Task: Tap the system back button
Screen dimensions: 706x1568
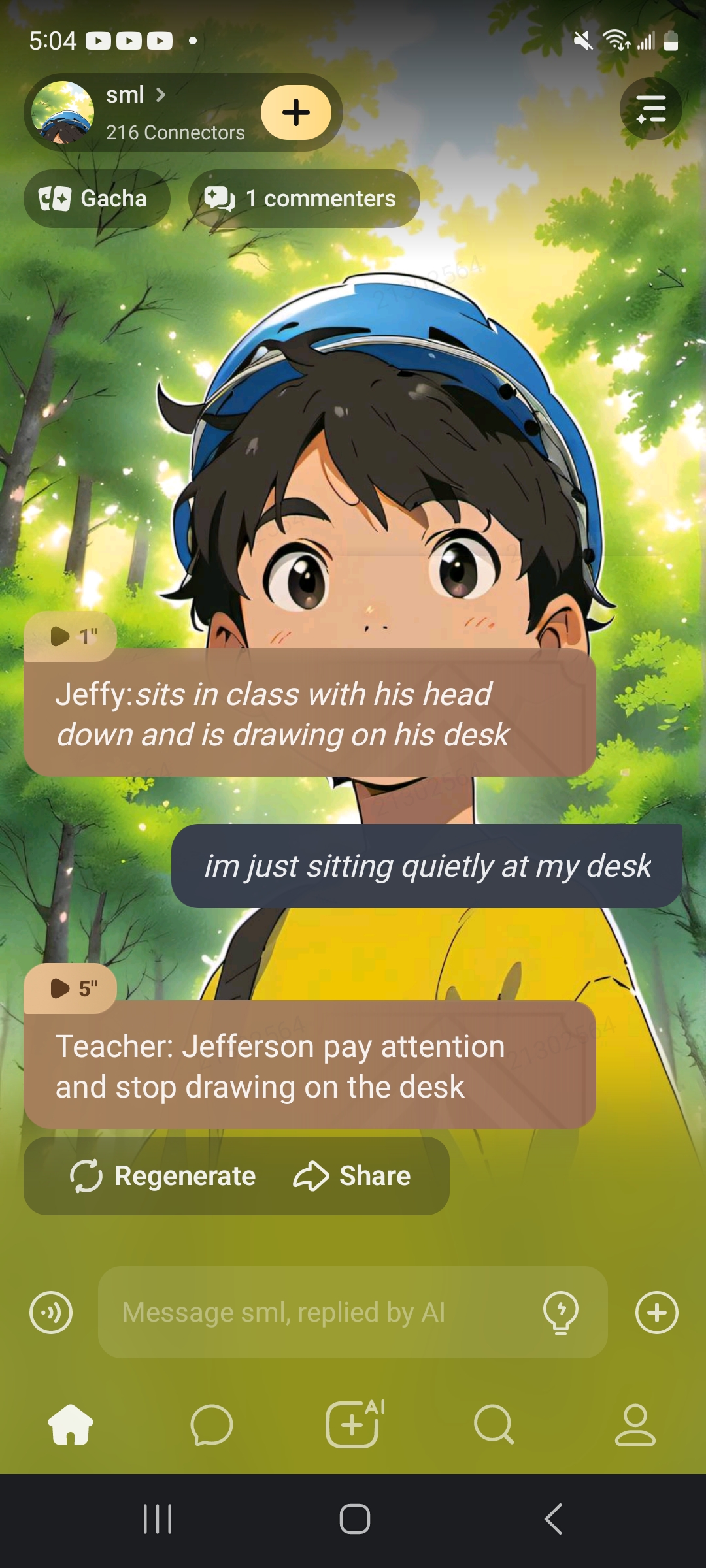Action: [553, 1519]
